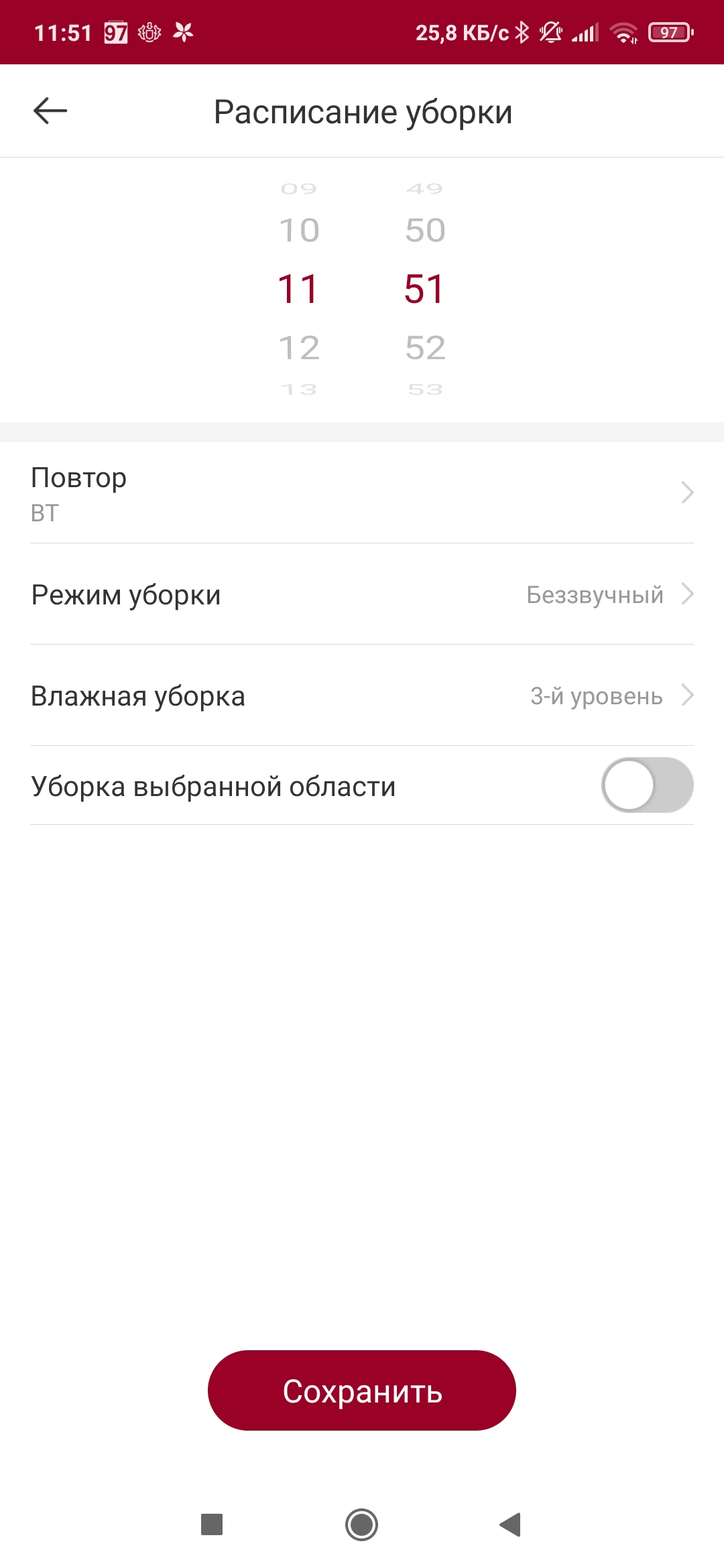Open the Повтор repeat day setting
Screen dimensions: 724x1568
(362, 493)
